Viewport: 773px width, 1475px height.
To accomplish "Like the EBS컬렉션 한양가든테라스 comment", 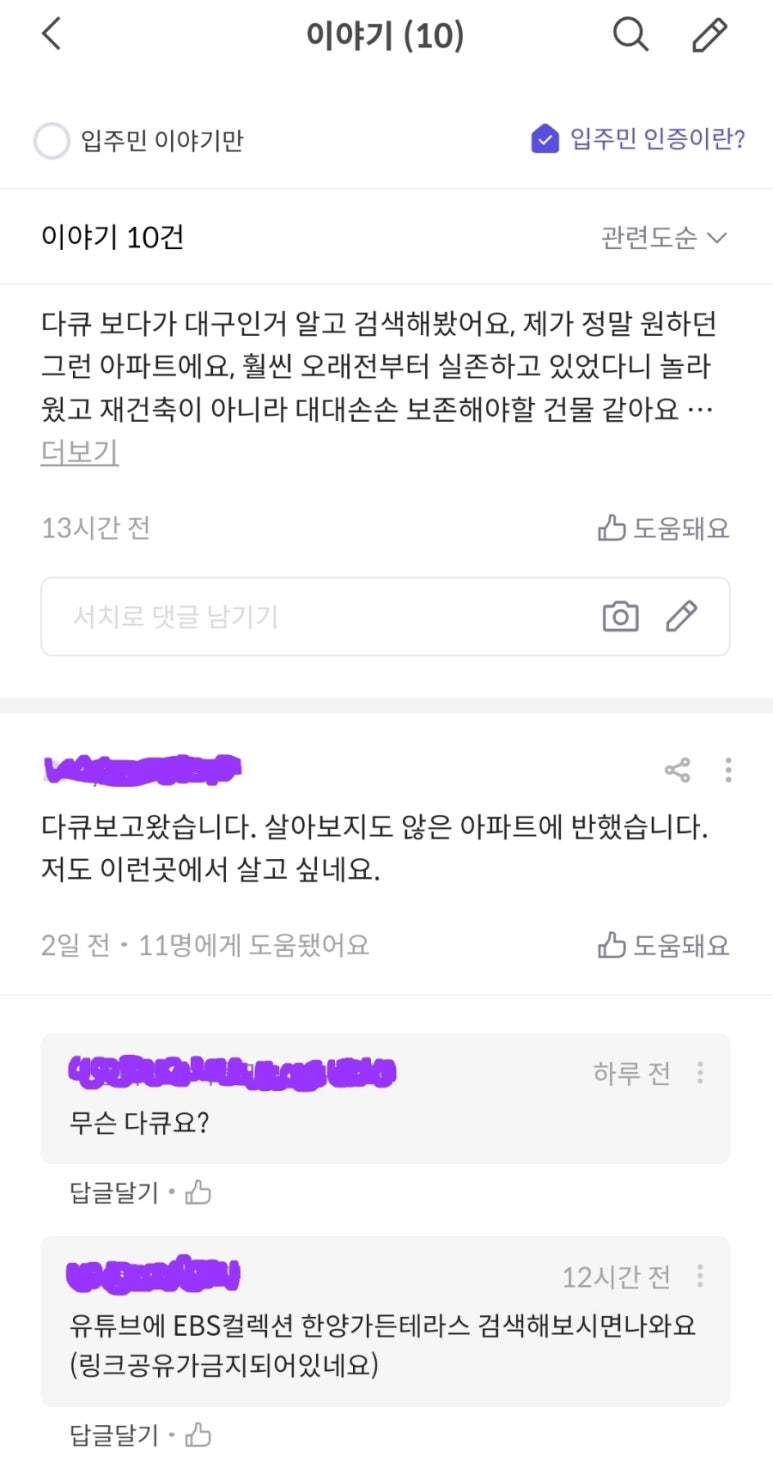I will (199, 1436).
